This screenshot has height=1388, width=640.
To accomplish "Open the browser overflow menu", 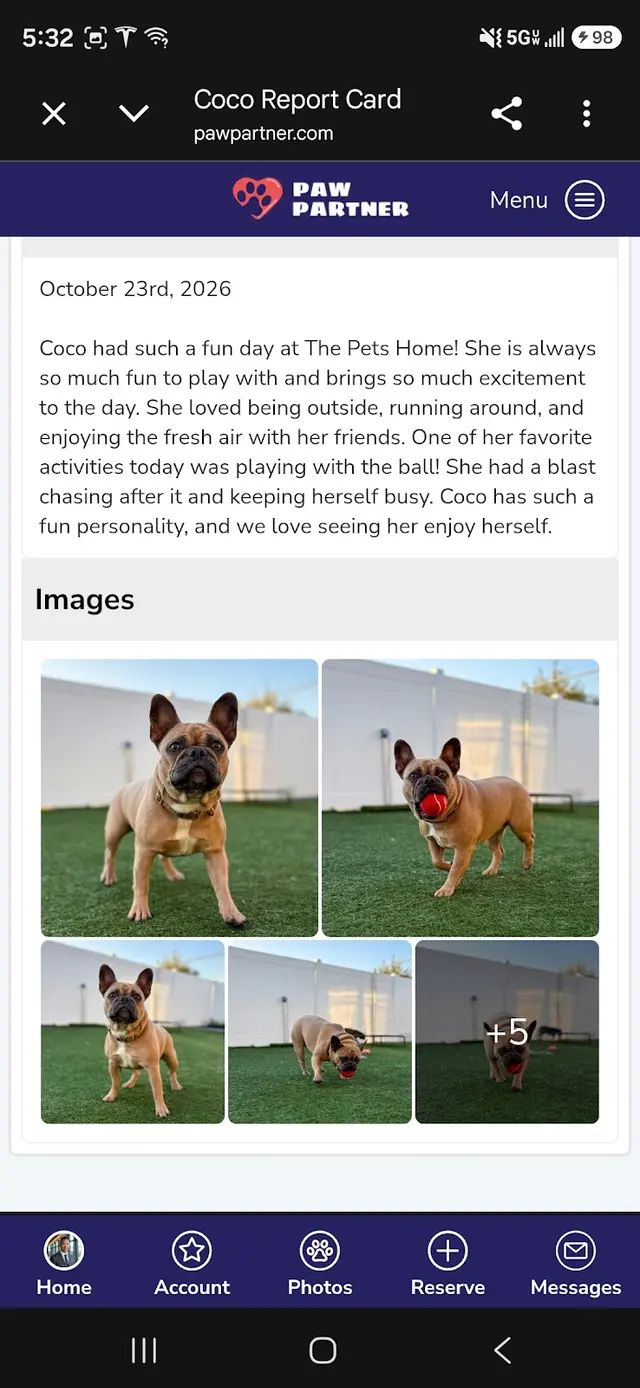I will pos(587,114).
